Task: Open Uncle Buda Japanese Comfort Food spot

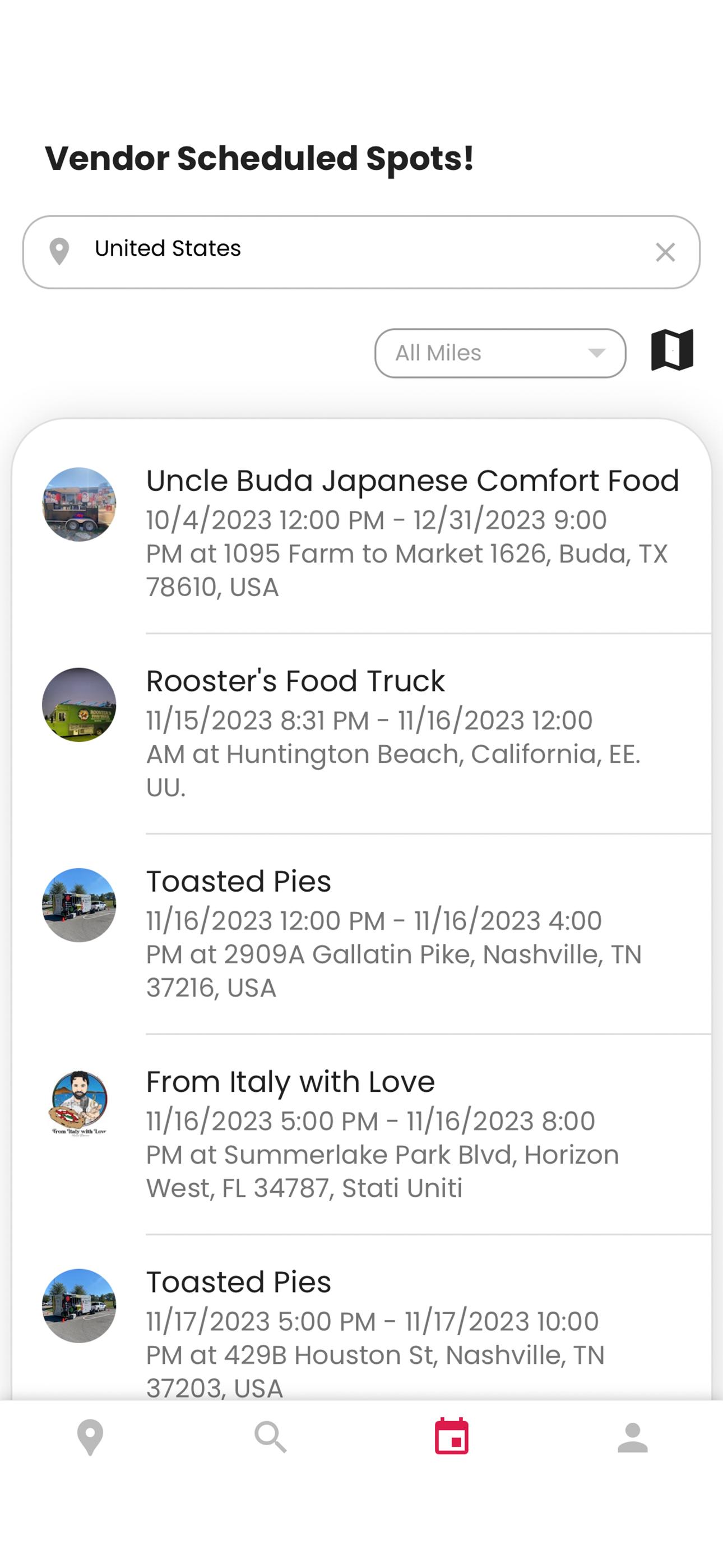Action: (x=361, y=533)
